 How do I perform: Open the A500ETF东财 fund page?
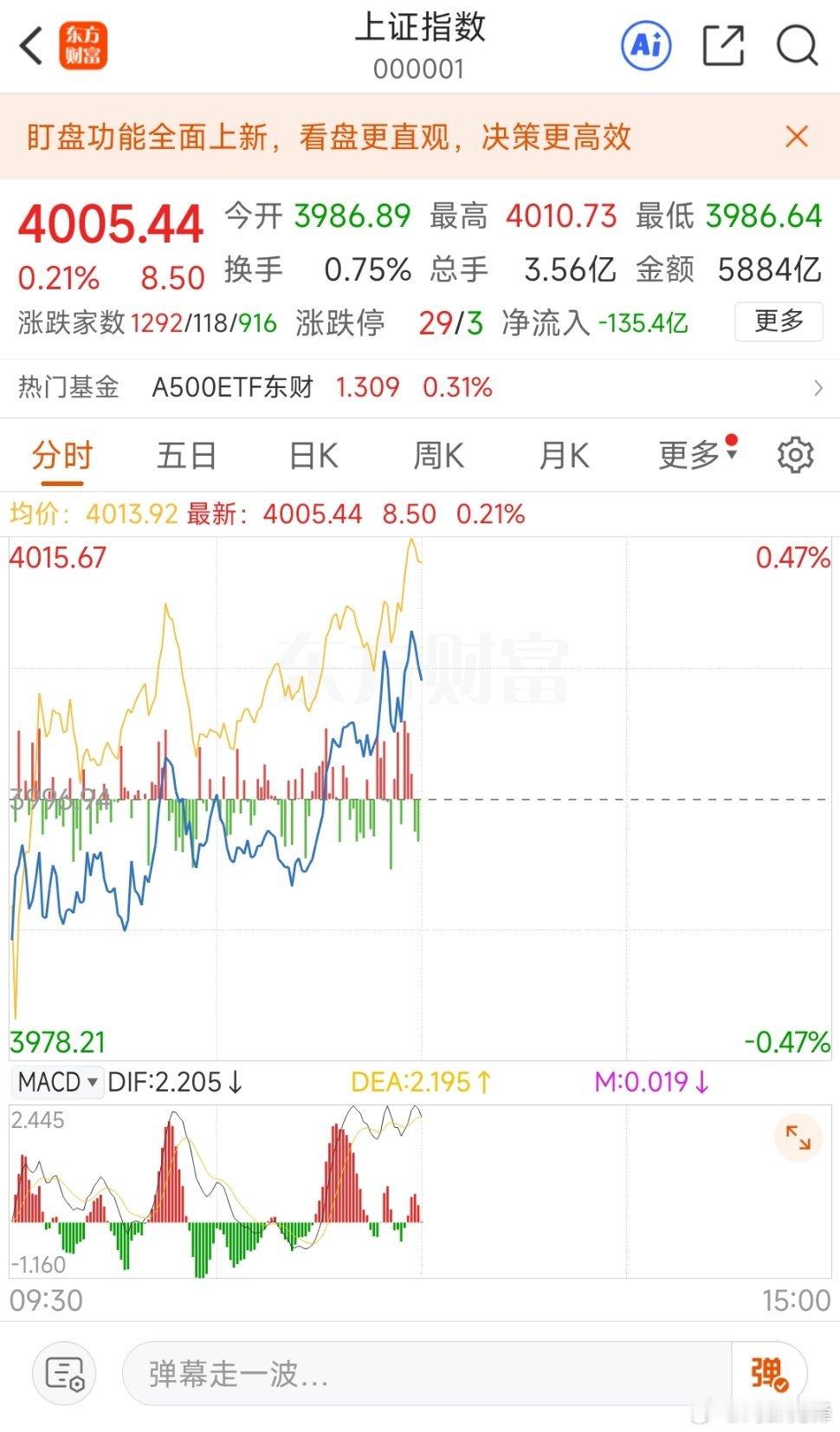coord(236,388)
